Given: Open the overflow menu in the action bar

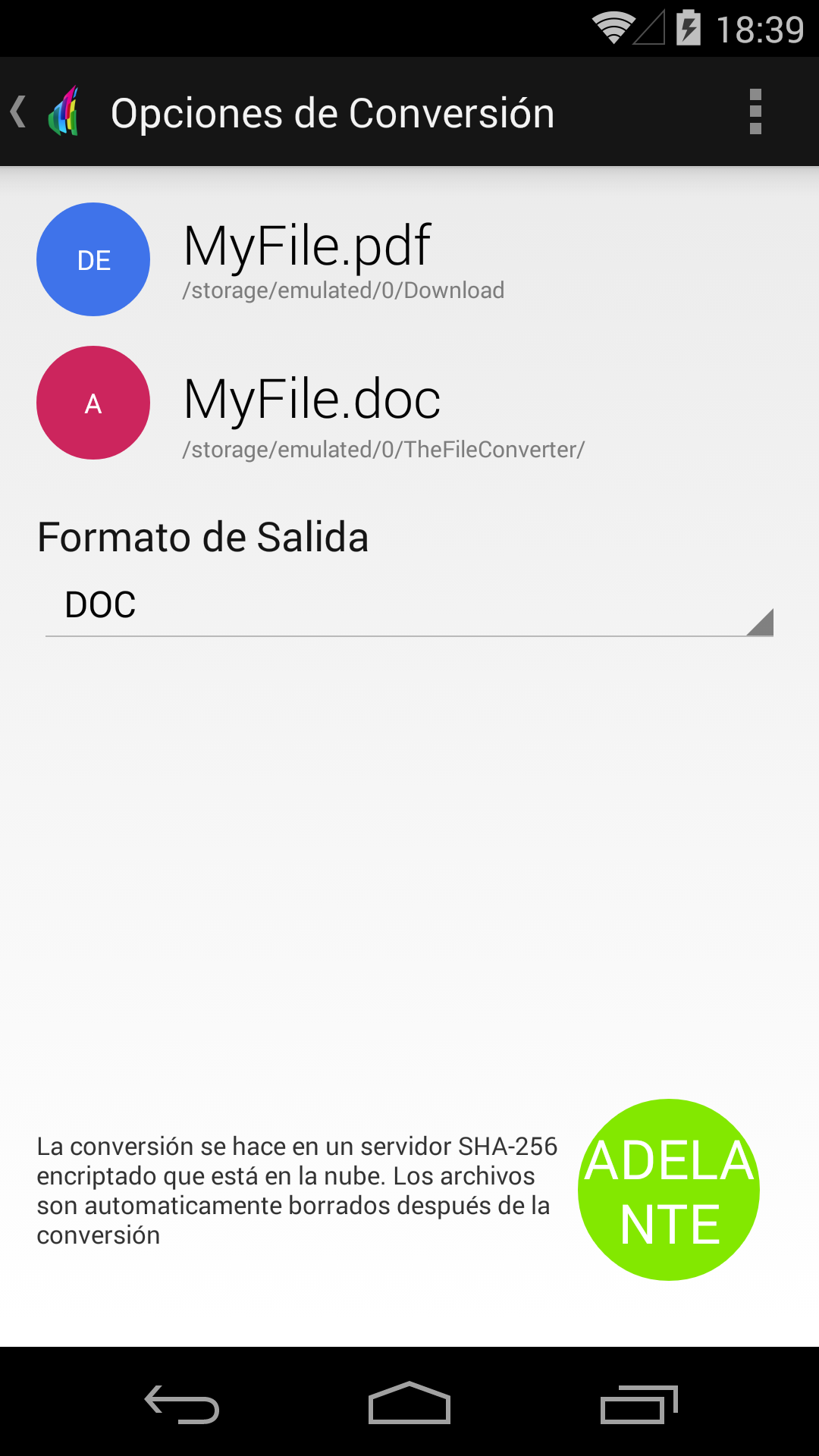Looking at the screenshot, I should coord(755,112).
